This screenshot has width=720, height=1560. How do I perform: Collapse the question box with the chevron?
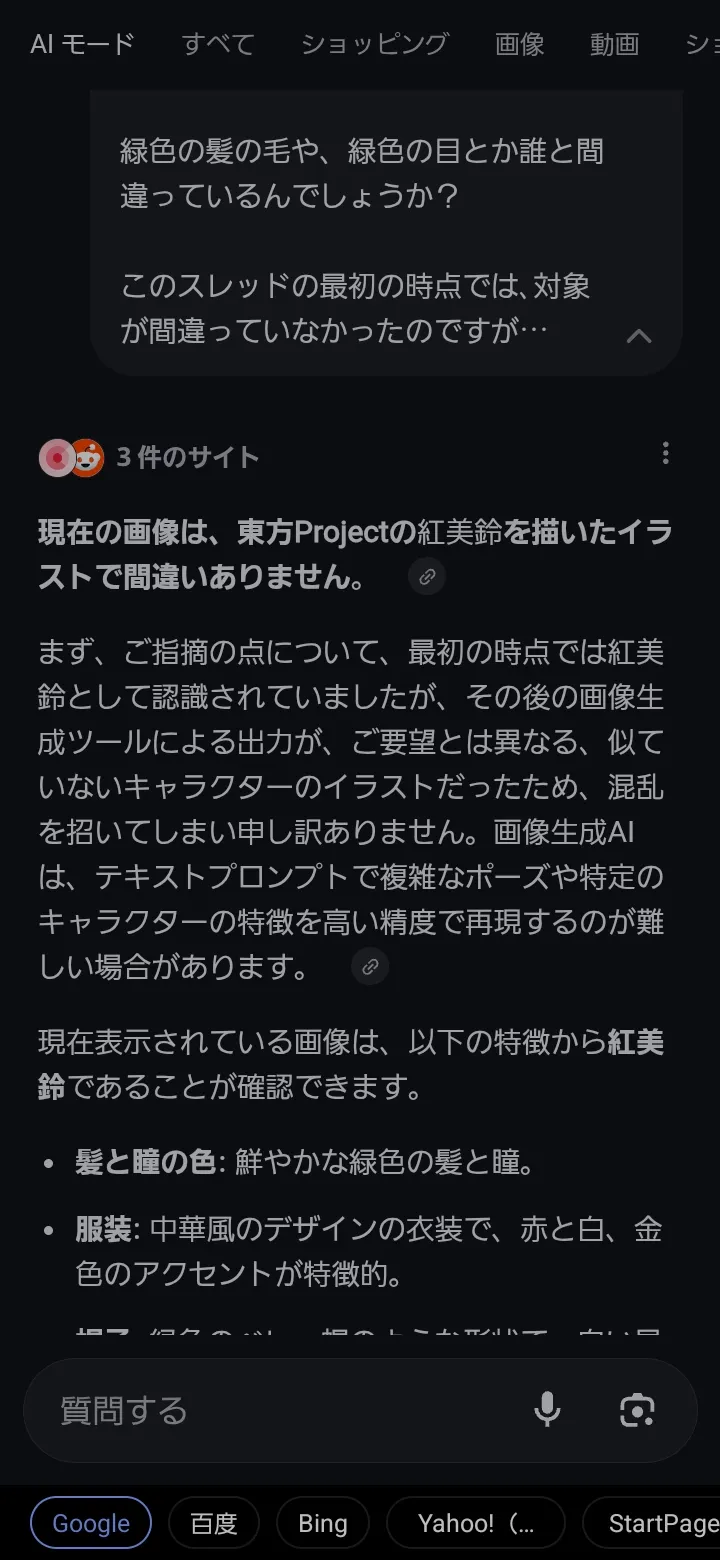click(x=639, y=336)
